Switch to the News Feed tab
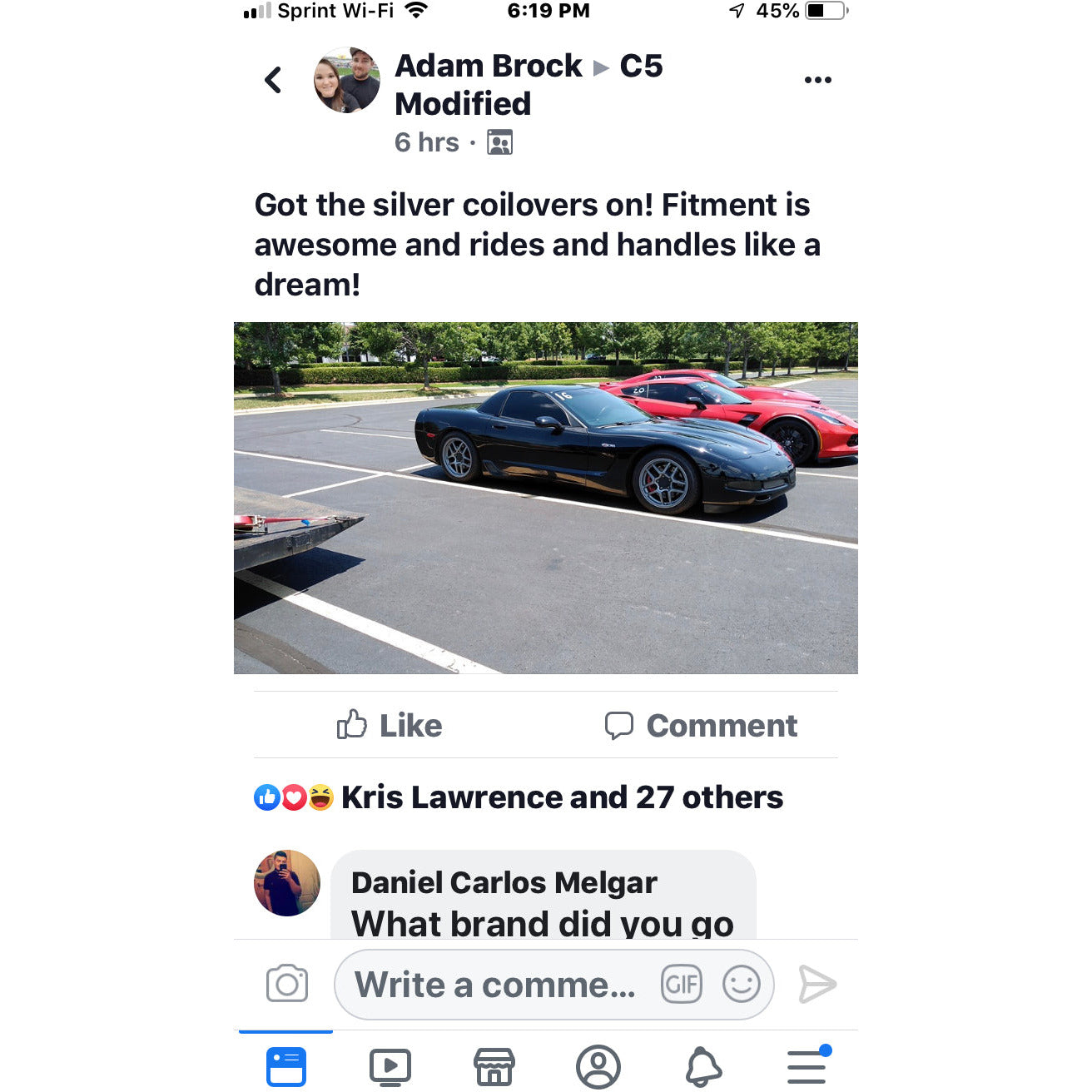The height and width of the screenshot is (1092, 1092). click(x=286, y=1066)
